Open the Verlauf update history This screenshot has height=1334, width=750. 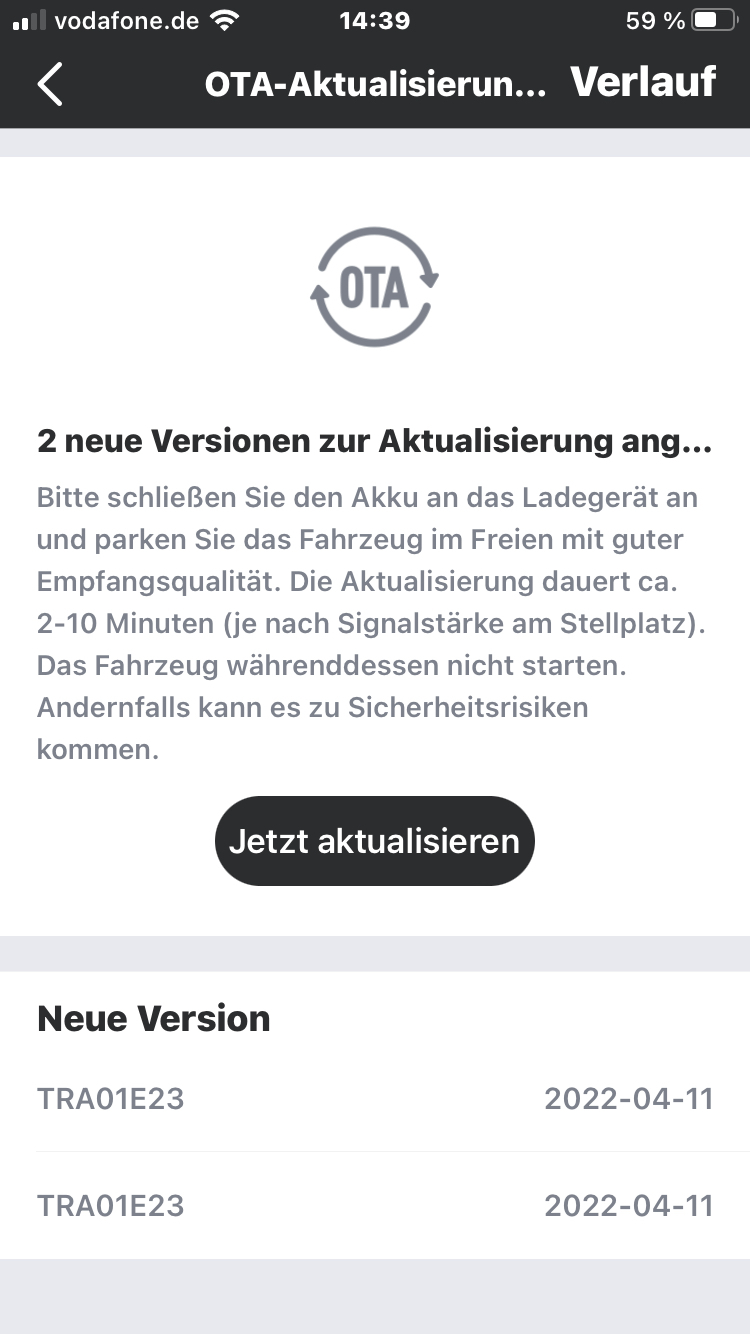point(643,82)
